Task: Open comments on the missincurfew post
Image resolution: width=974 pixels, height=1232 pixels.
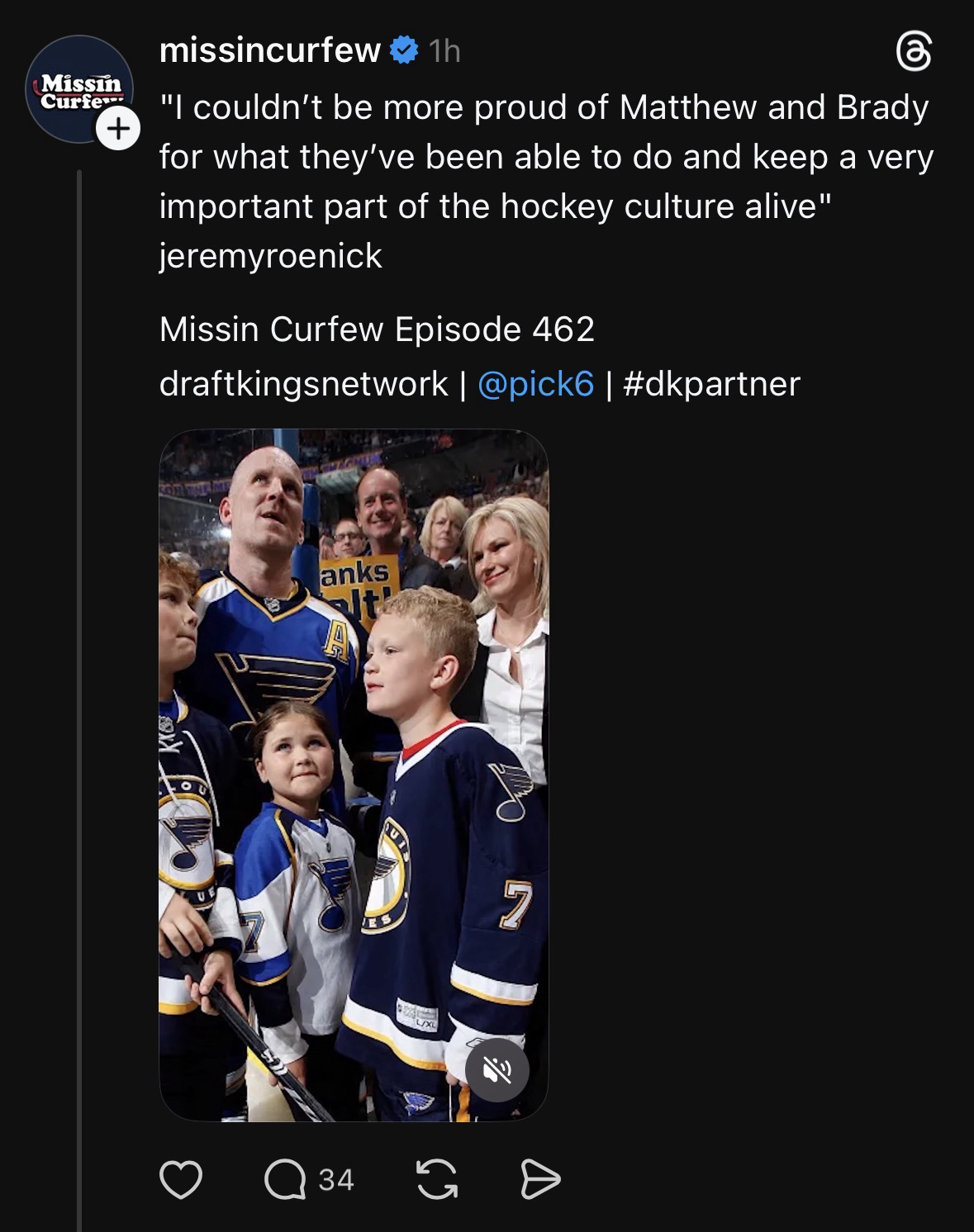Action: 285,1179
